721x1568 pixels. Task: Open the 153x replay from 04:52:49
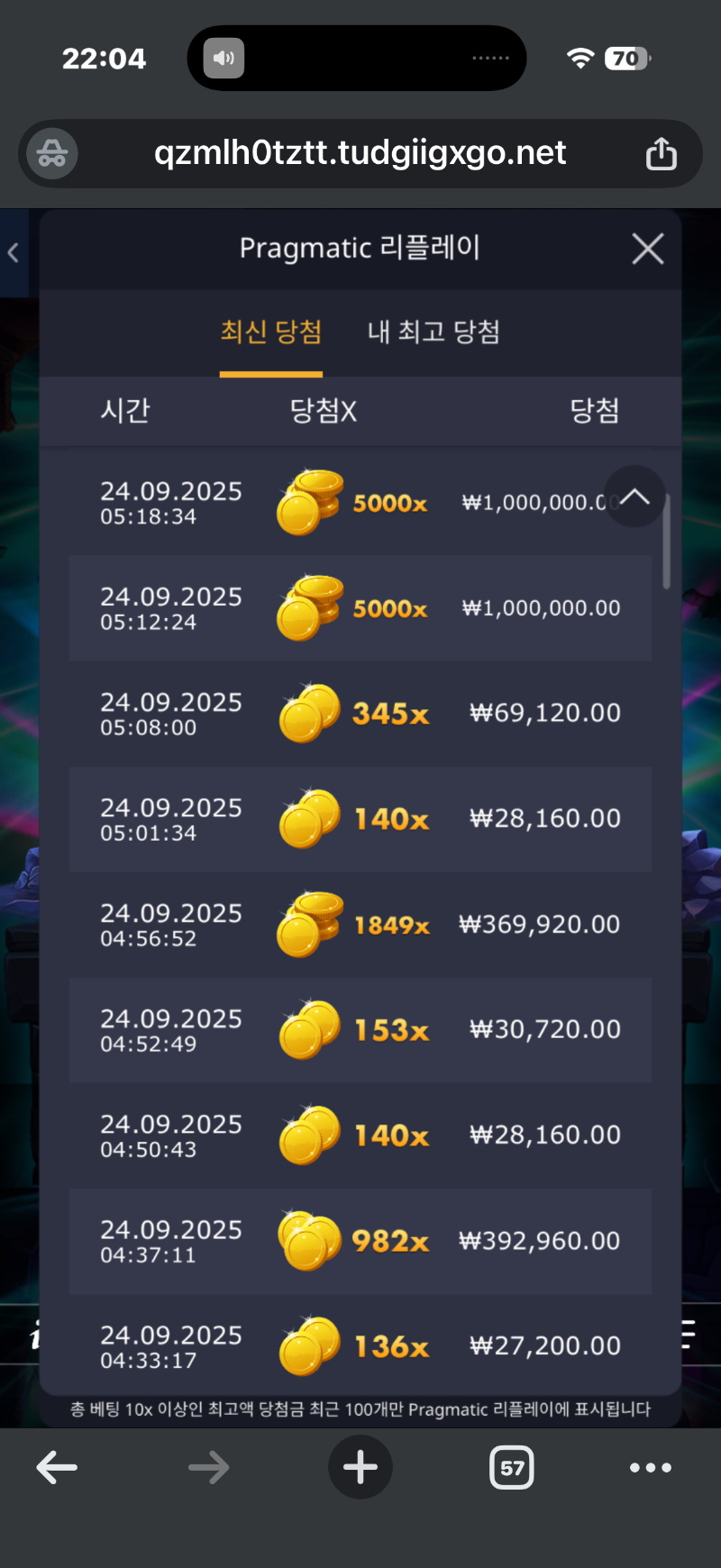coord(360,1030)
